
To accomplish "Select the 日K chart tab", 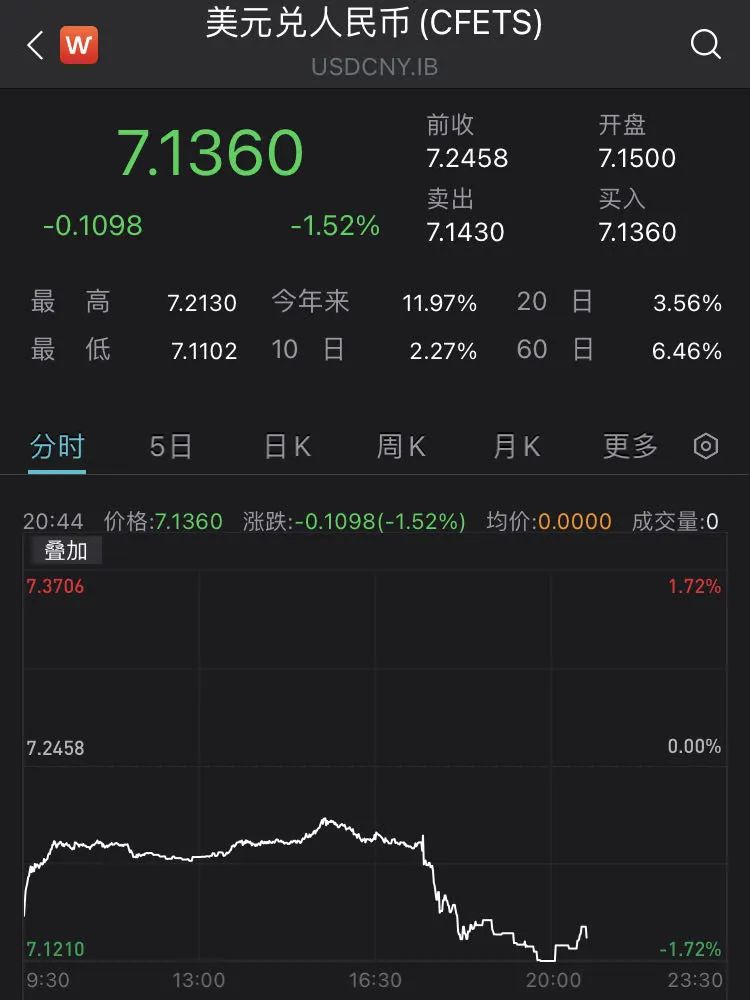I will coord(287,446).
